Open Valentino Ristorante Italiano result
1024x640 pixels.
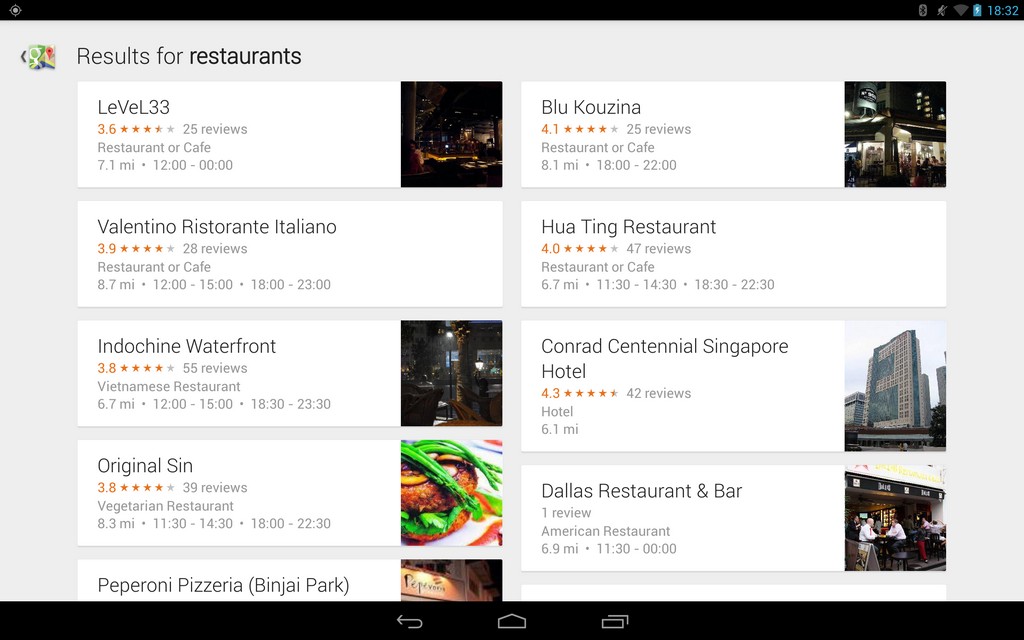click(289, 254)
